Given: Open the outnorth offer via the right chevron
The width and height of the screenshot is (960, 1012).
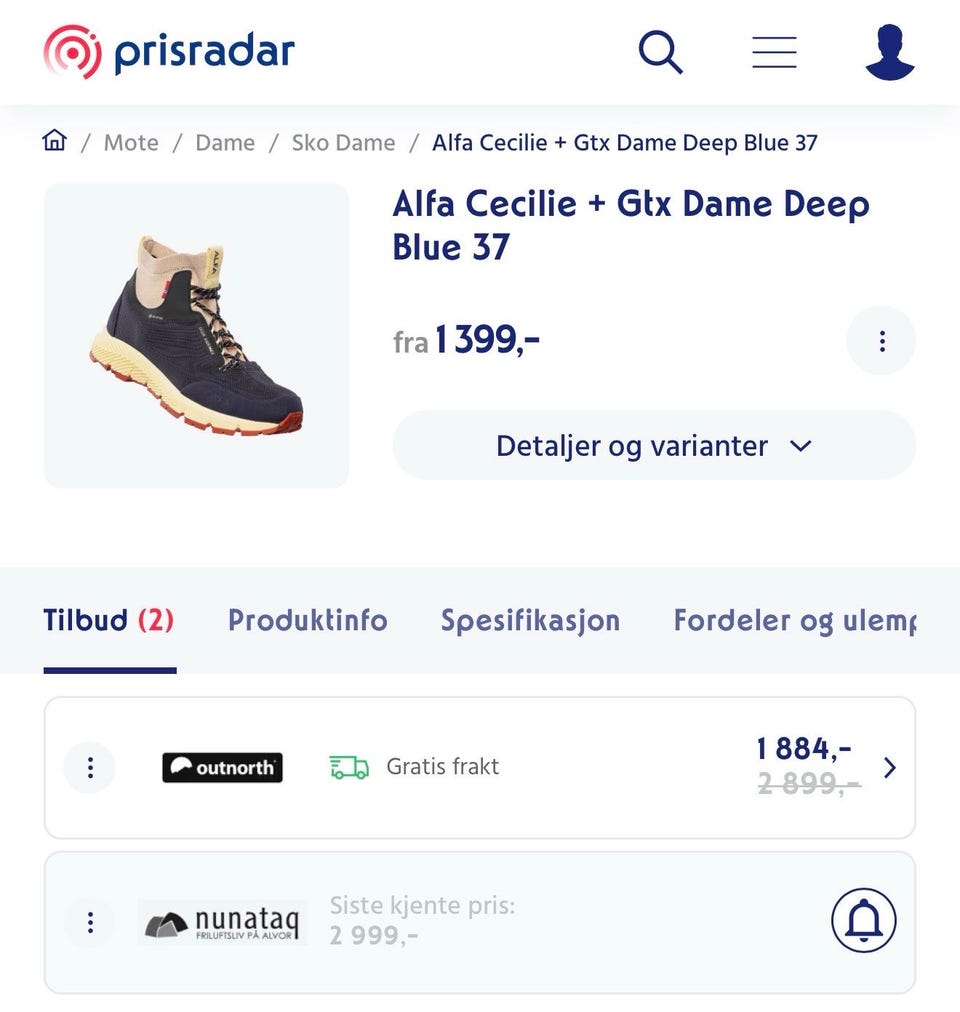Looking at the screenshot, I should (889, 768).
